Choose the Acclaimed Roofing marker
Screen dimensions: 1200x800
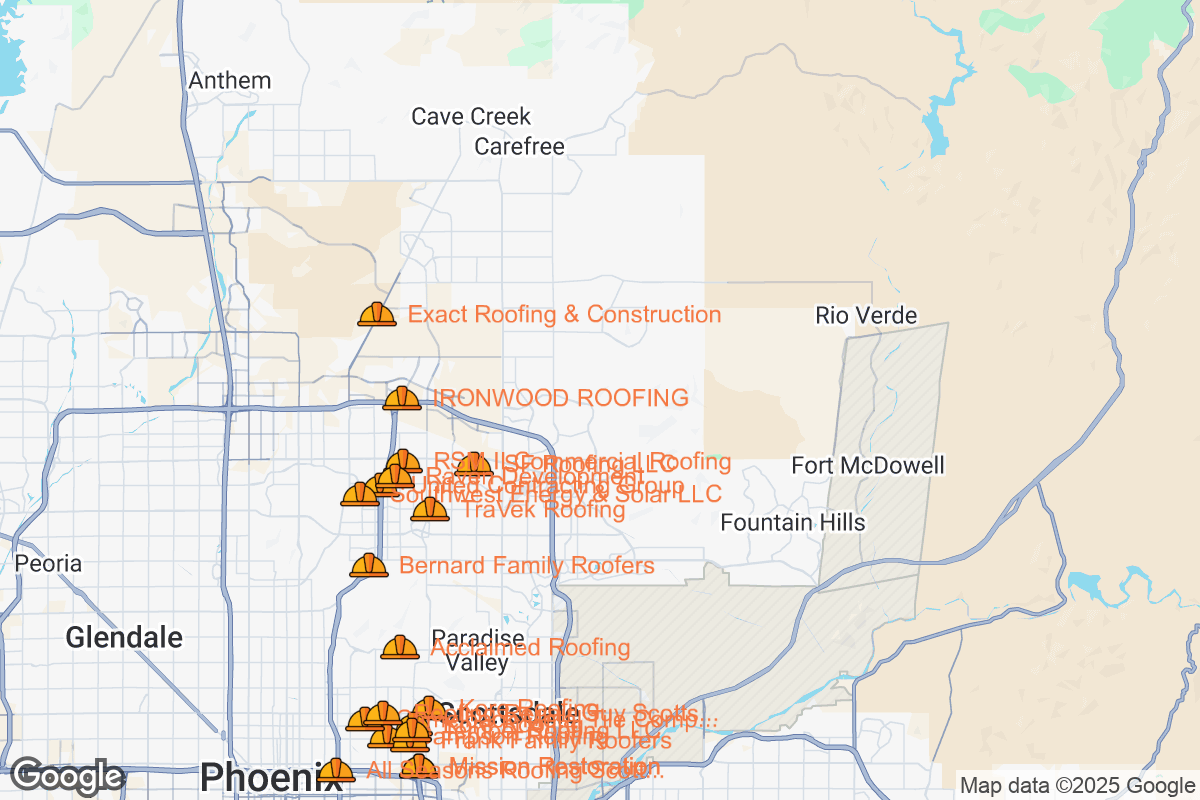(400, 648)
